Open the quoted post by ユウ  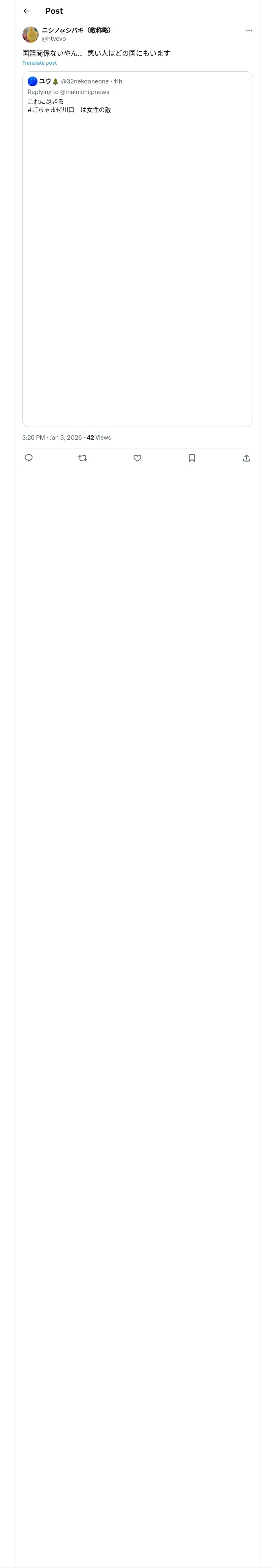click(137, 249)
